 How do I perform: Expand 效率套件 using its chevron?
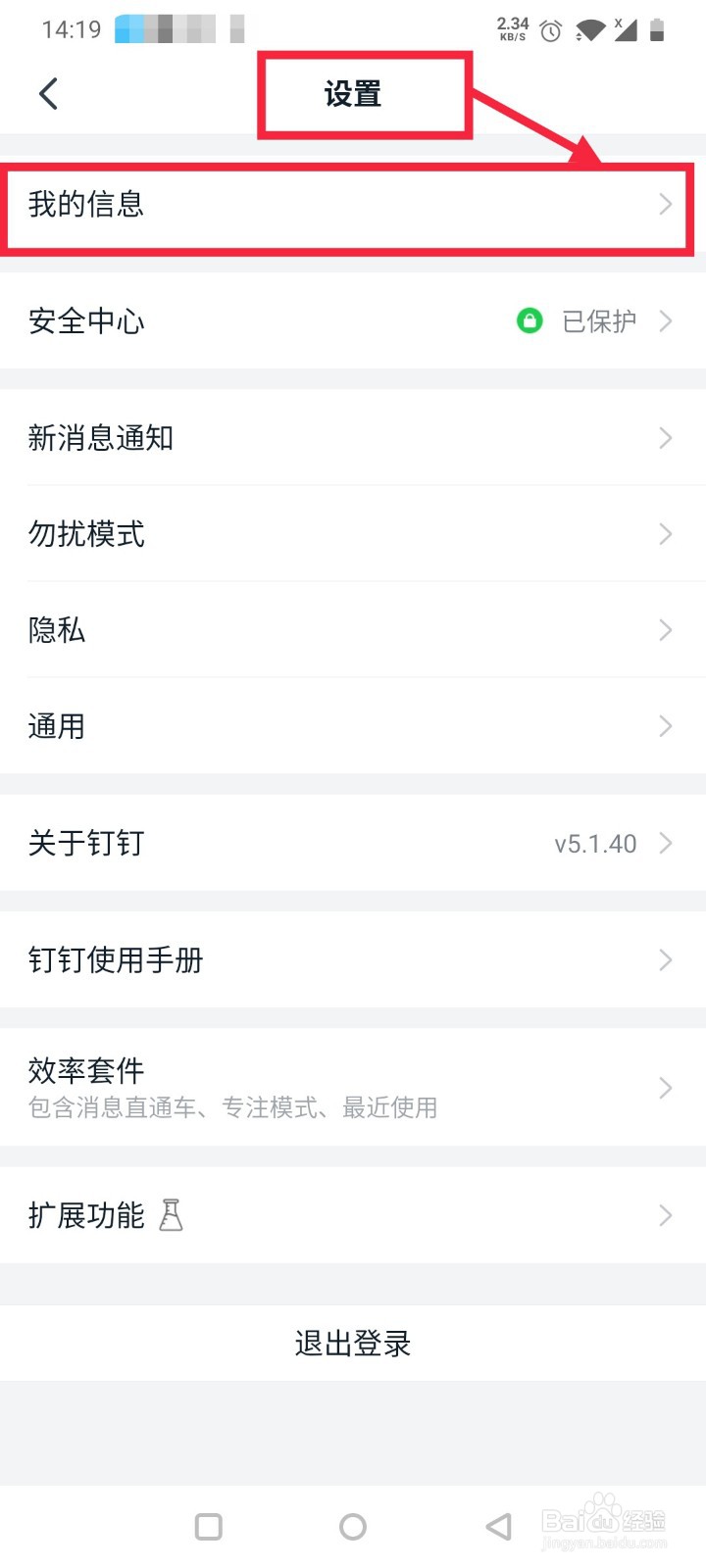(x=665, y=1087)
